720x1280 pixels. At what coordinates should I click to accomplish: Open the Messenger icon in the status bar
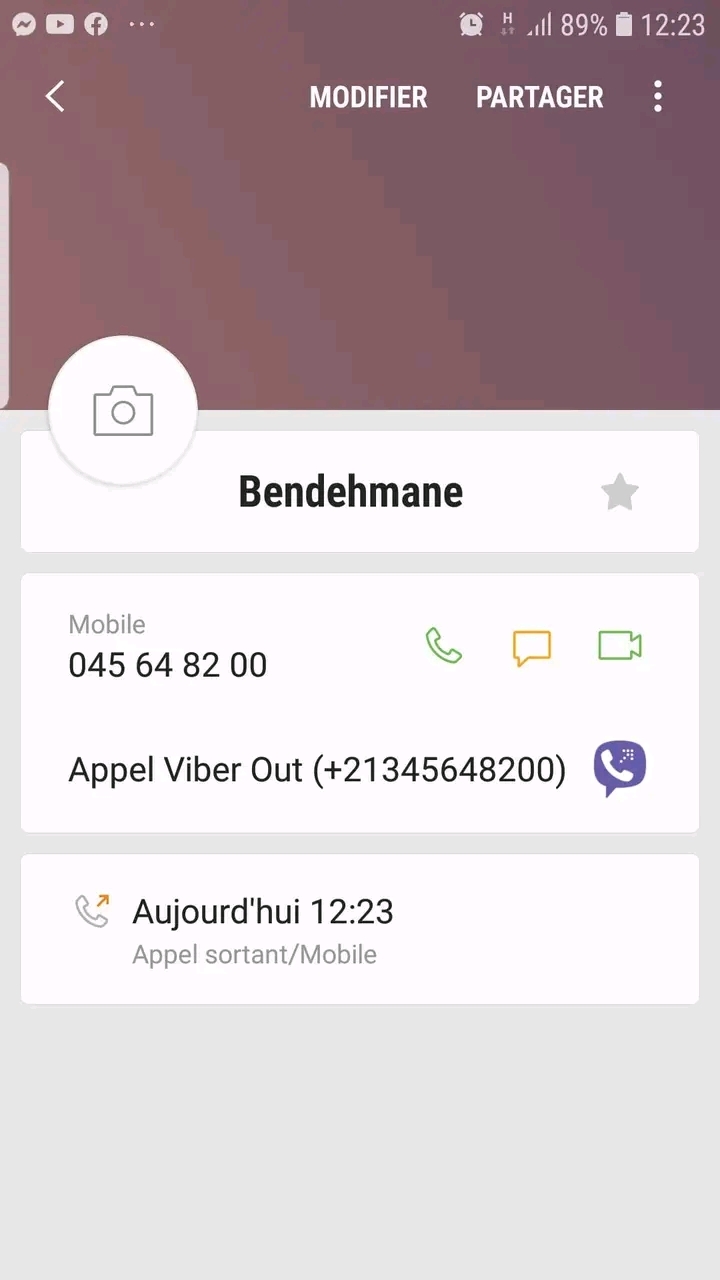coord(24,24)
